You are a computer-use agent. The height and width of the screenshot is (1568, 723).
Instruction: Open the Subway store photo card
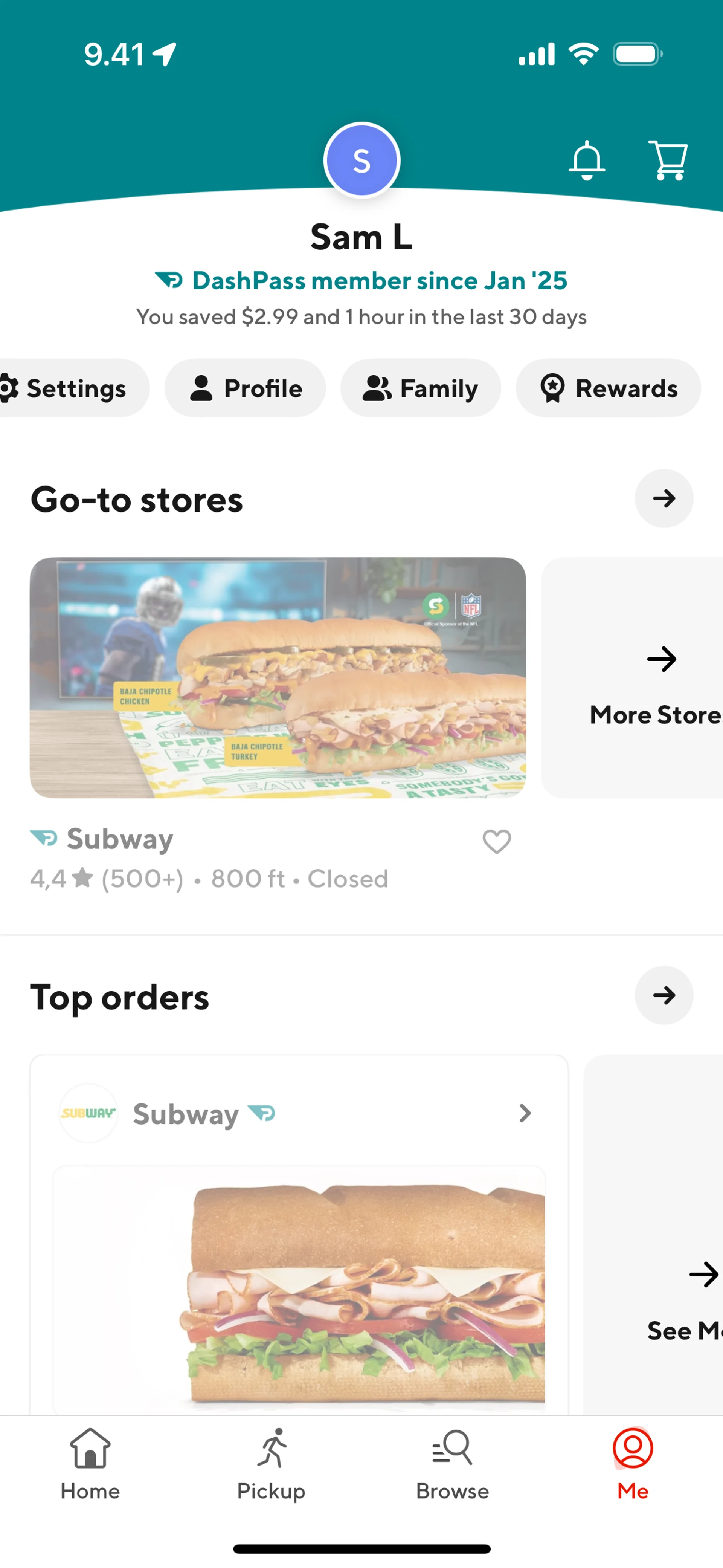[x=278, y=677]
